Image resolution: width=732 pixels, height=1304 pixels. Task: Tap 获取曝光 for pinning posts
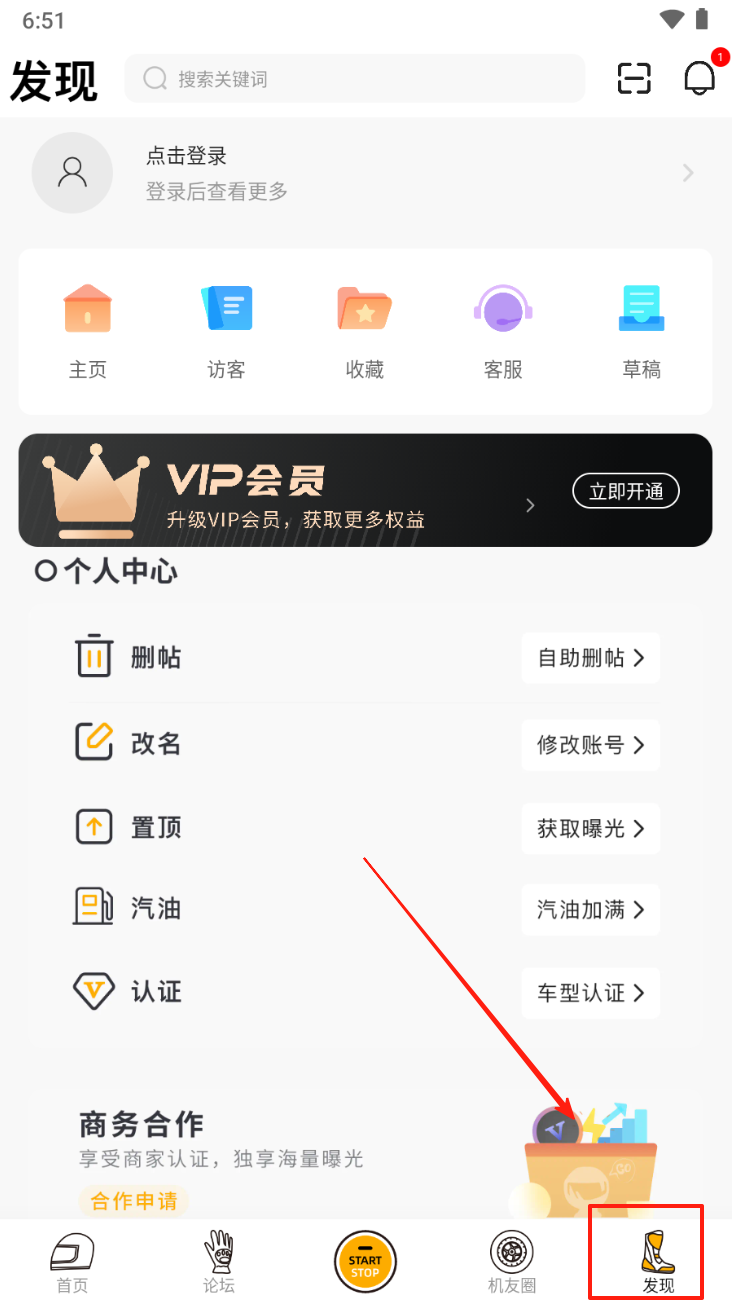(590, 828)
